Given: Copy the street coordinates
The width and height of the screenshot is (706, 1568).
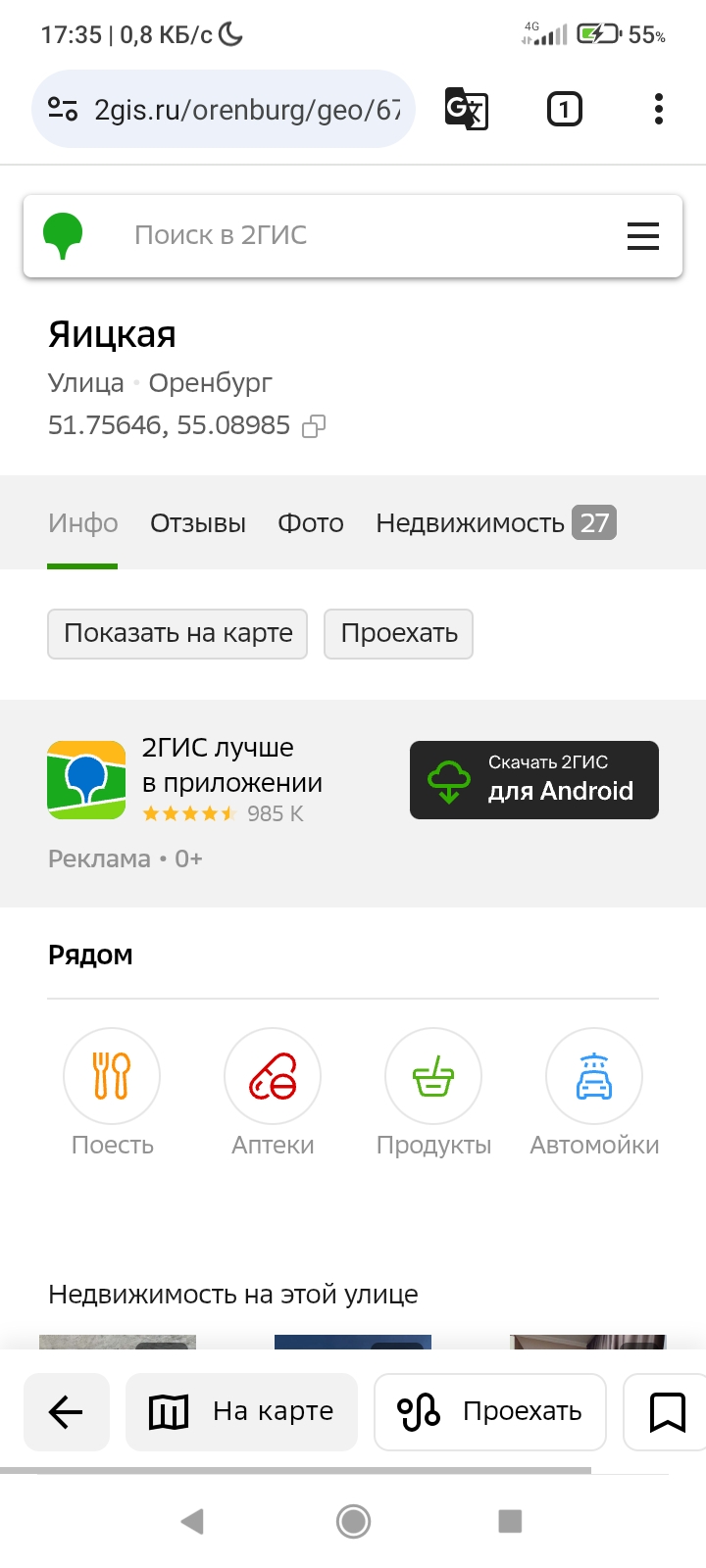Looking at the screenshot, I should pyautogui.click(x=314, y=426).
